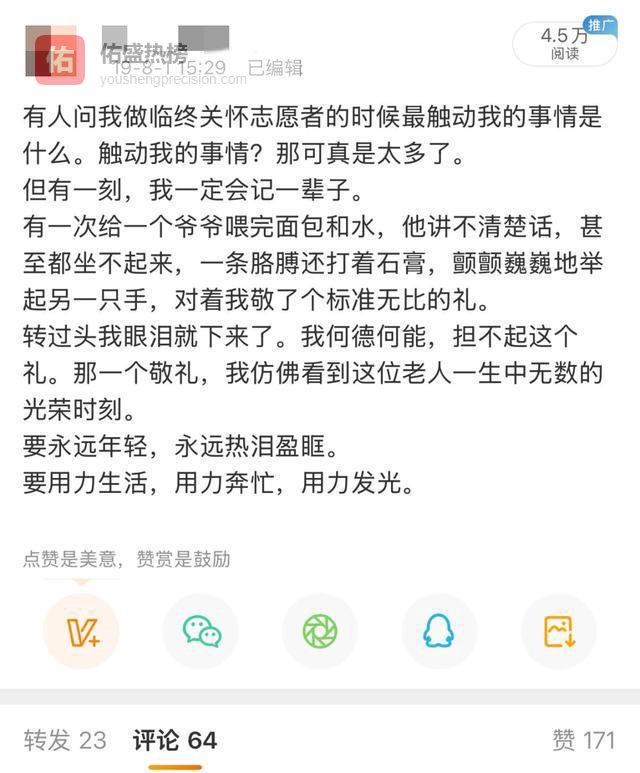The image size is (640, 773).
Task: Share this post to QQ
Action: click(x=439, y=631)
